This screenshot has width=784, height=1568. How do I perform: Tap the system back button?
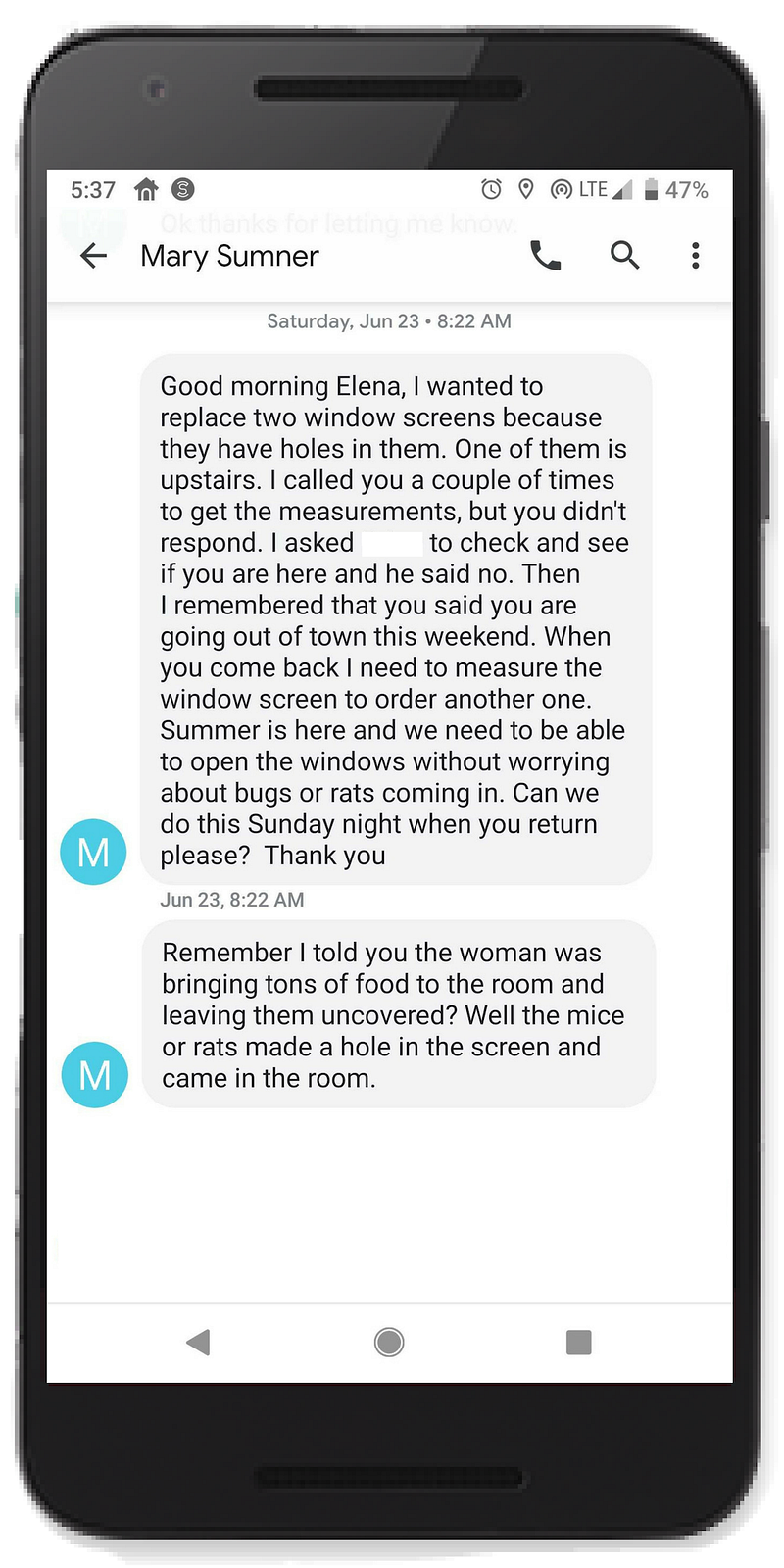(199, 1342)
